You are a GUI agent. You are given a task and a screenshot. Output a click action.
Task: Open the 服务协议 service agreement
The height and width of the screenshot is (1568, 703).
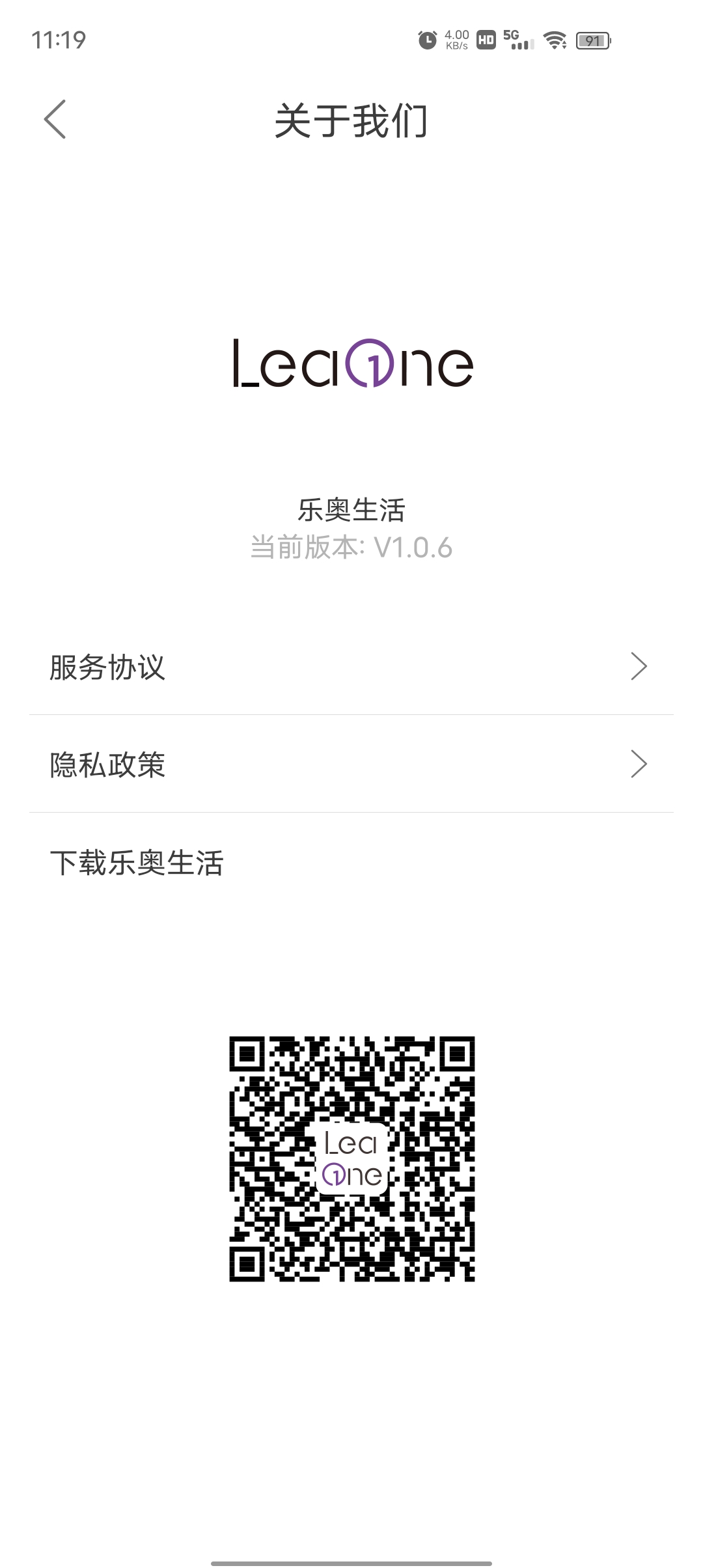pyautogui.click(x=107, y=666)
